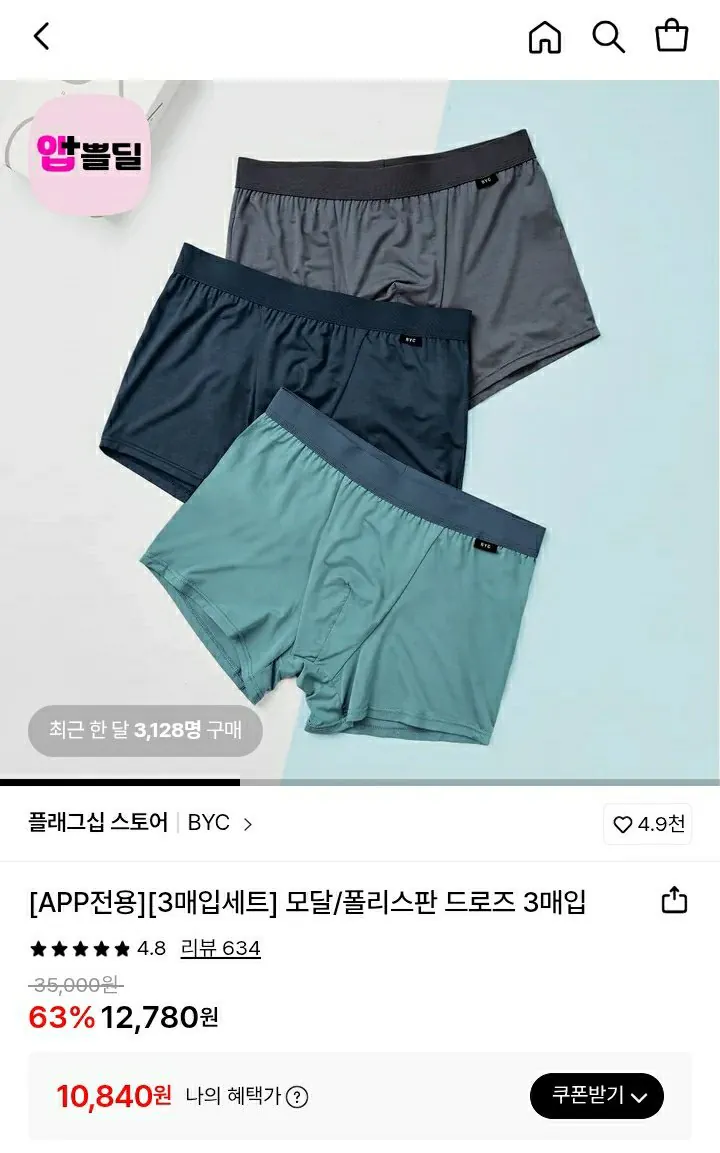Tap the 쿠폰받기 coupon button
The image size is (720, 1153).
596,1096
